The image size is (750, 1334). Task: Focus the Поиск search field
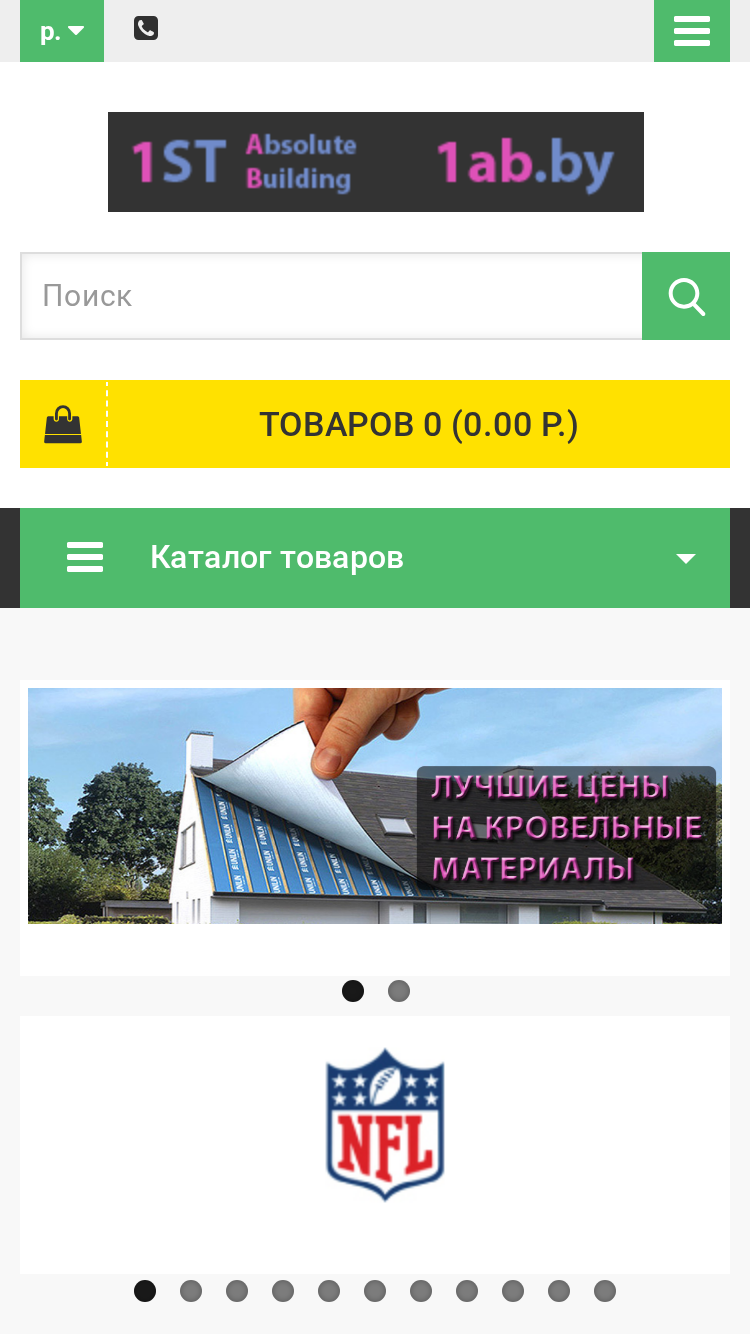(331, 296)
